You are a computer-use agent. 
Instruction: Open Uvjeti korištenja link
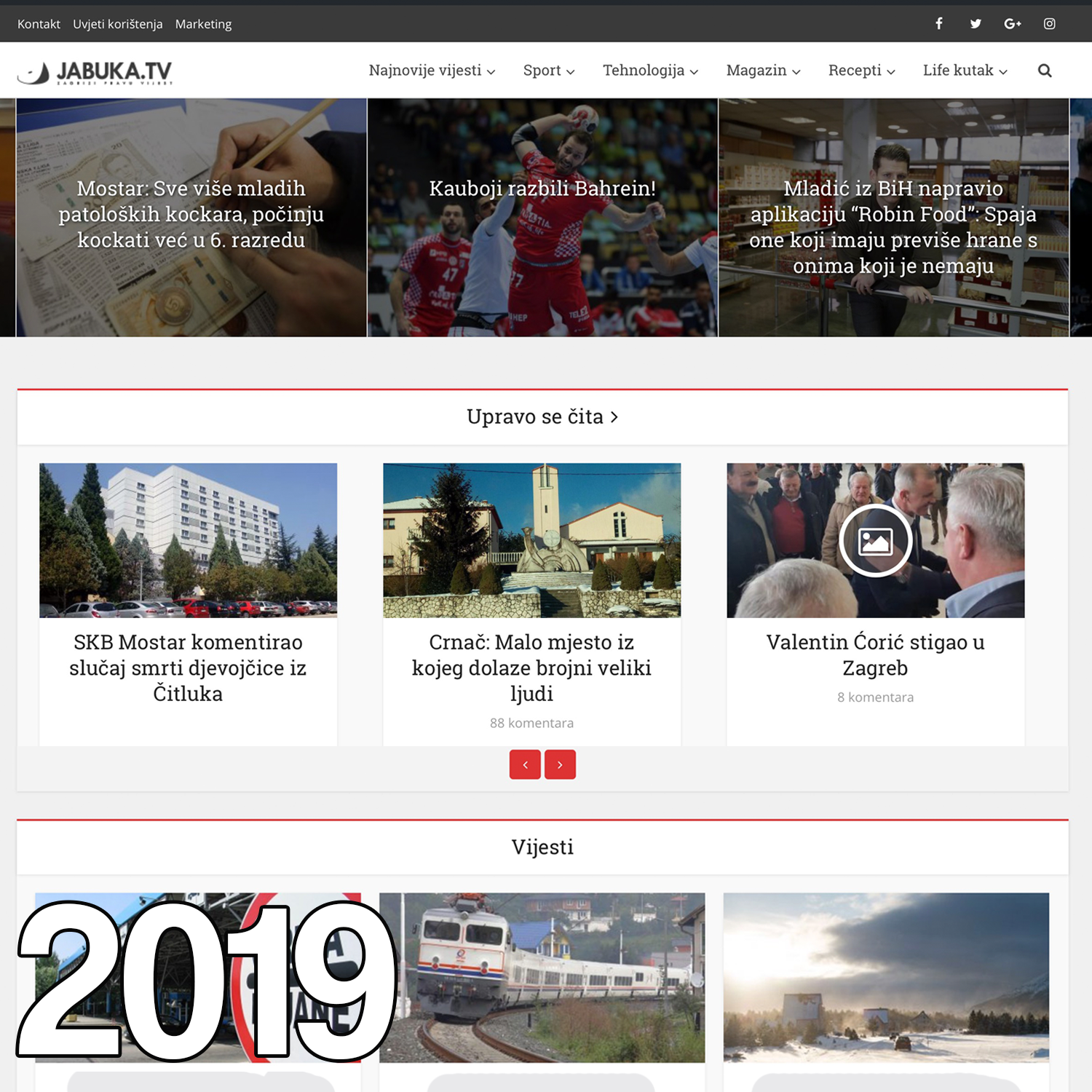point(117,24)
